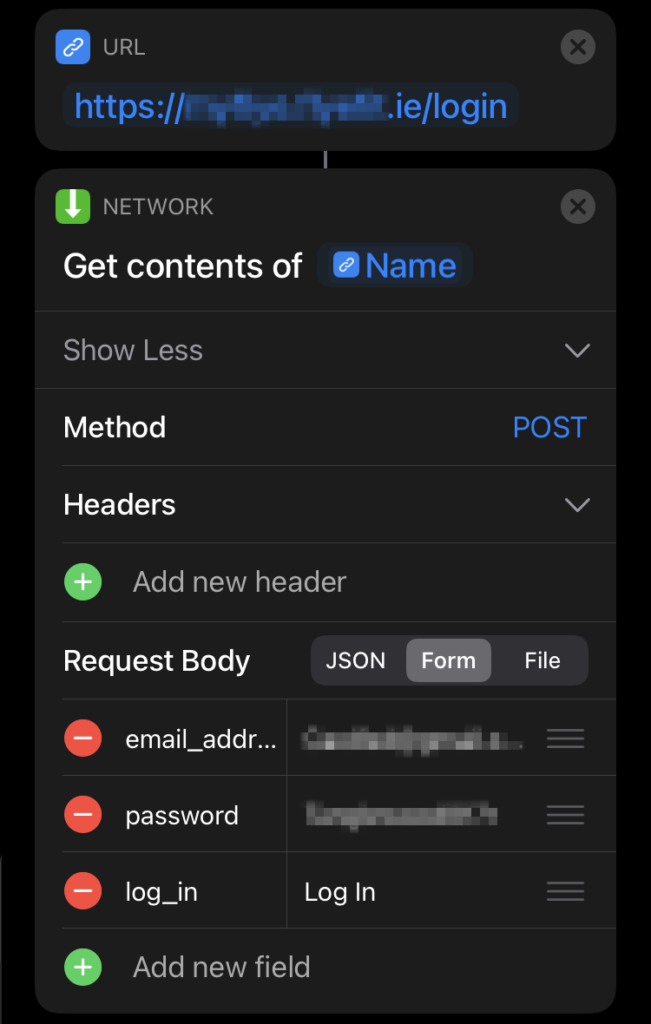
Task: Edit the email_address field value
Action: [x=412, y=740]
